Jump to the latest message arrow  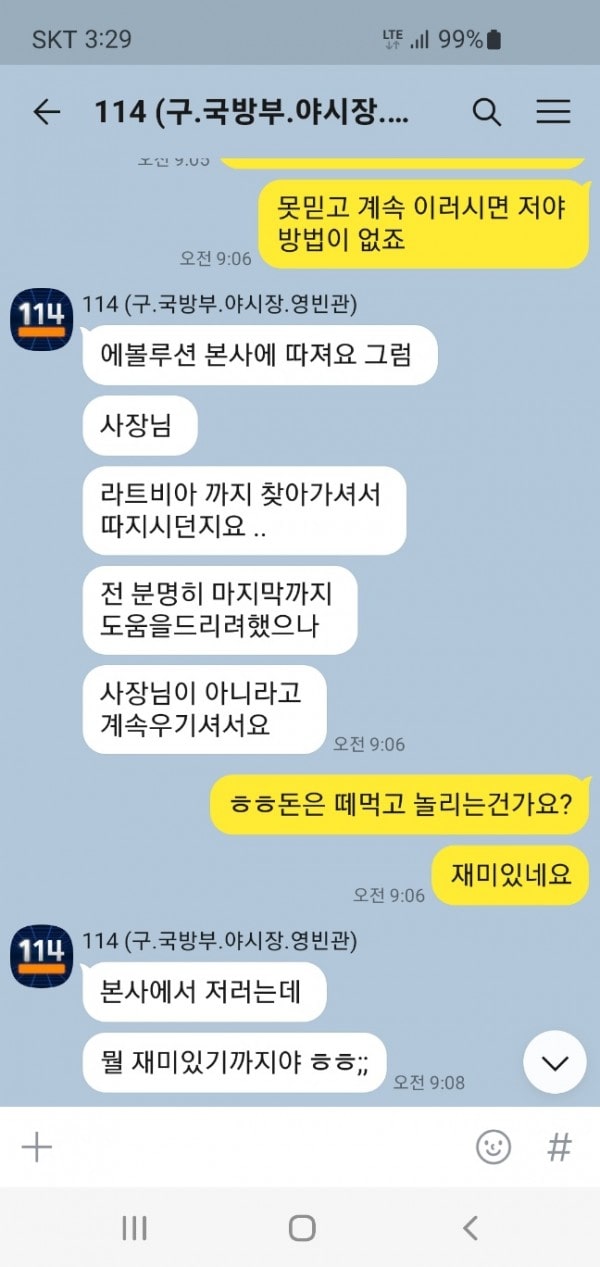(555, 1062)
